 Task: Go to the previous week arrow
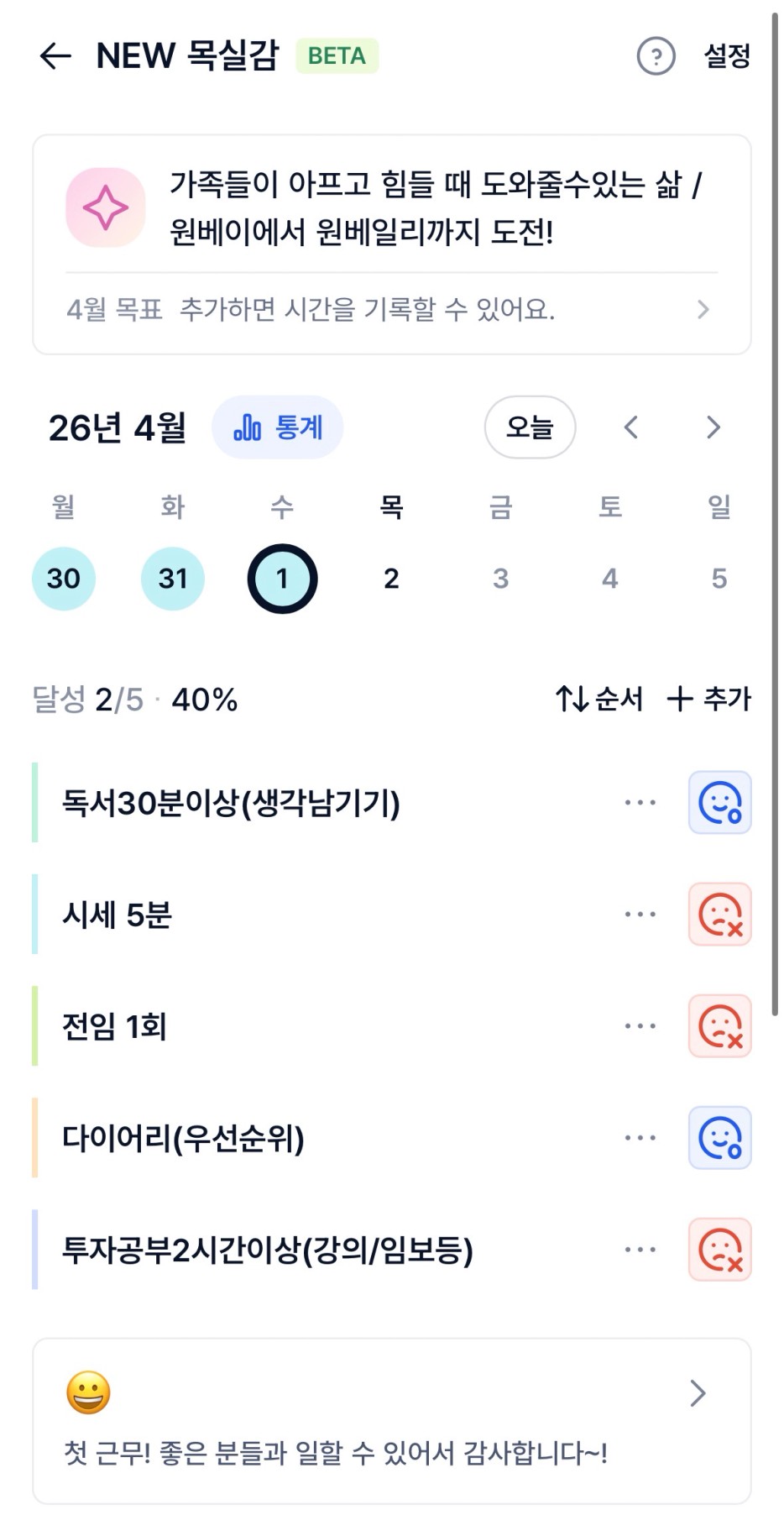pos(631,427)
